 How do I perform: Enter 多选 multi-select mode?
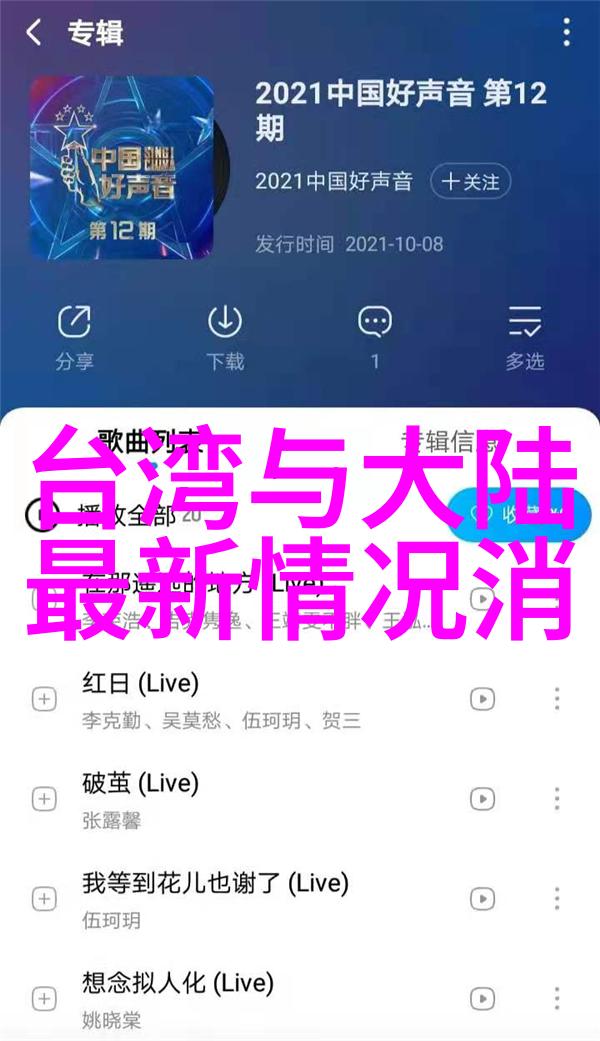click(524, 335)
